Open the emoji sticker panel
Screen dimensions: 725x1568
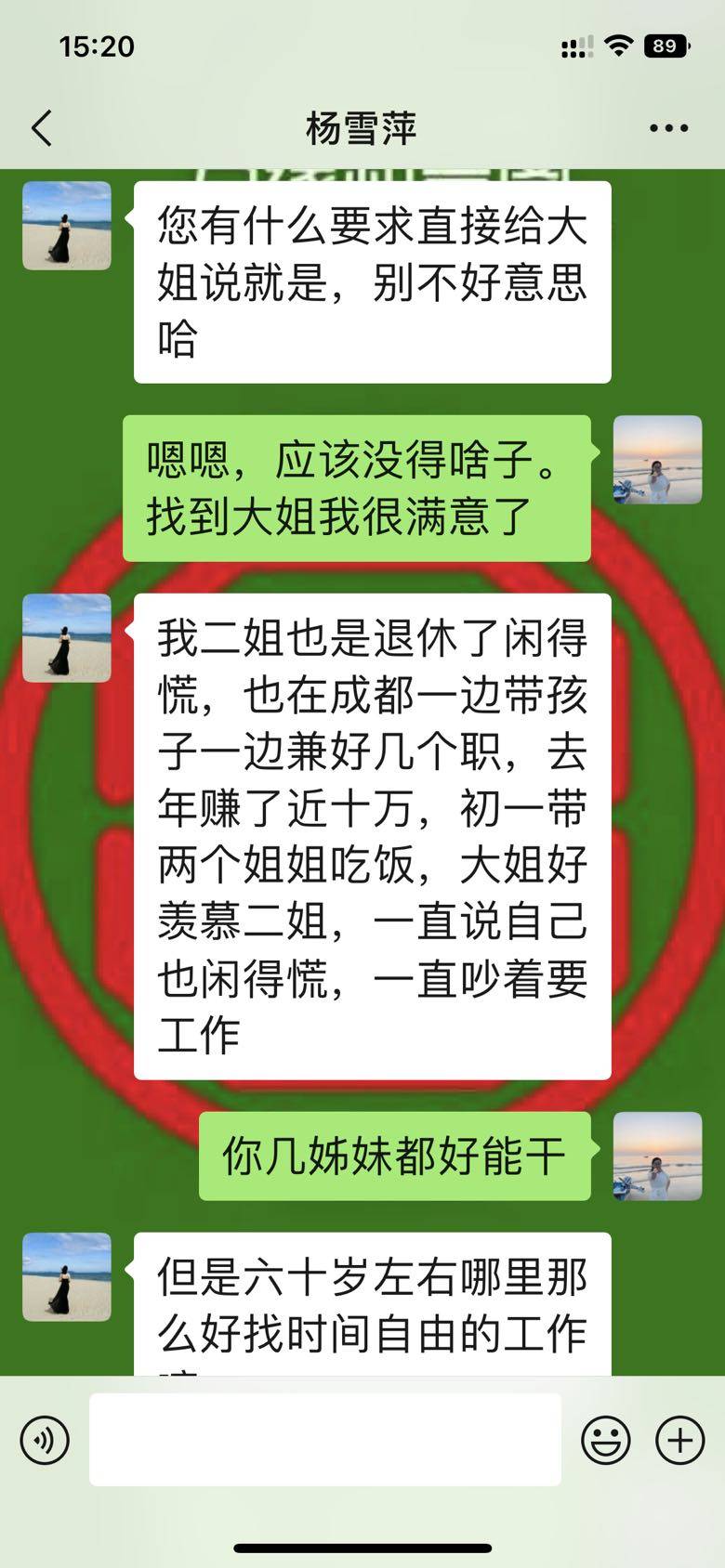click(x=605, y=1440)
